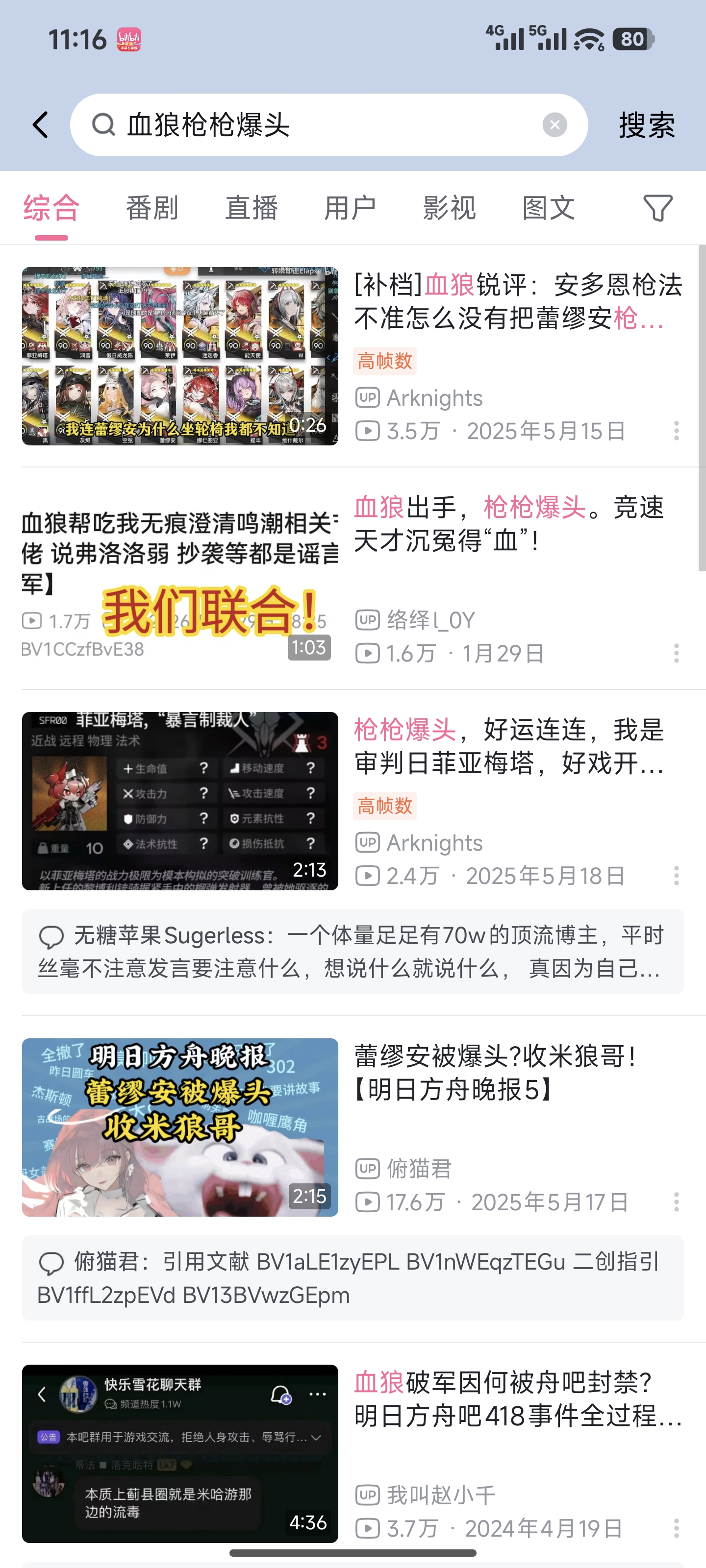The width and height of the screenshot is (706, 1568).
Task: Open more options for 俯猫君's video
Action: click(x=676, y=1202)
